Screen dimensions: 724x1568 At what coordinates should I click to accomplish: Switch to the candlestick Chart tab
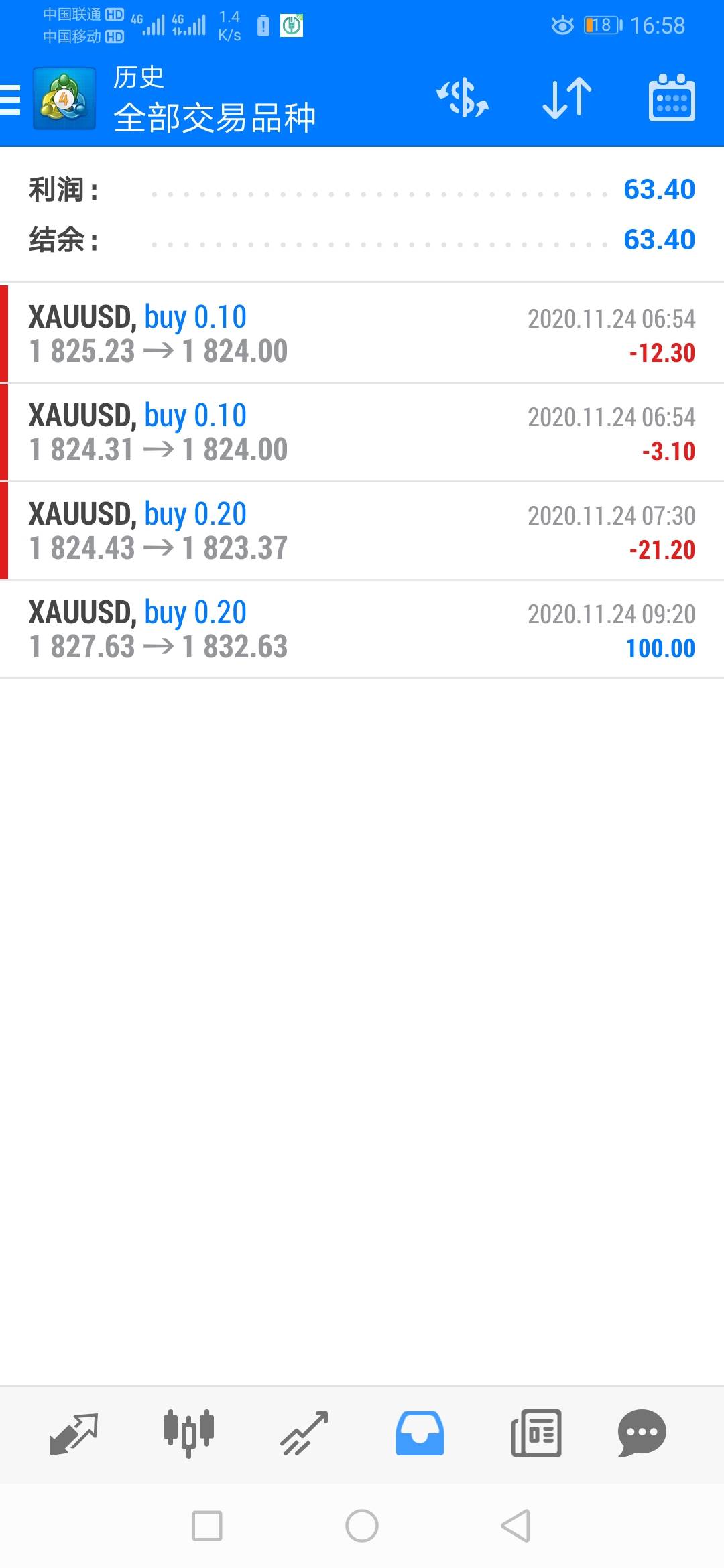[188, 1433]
